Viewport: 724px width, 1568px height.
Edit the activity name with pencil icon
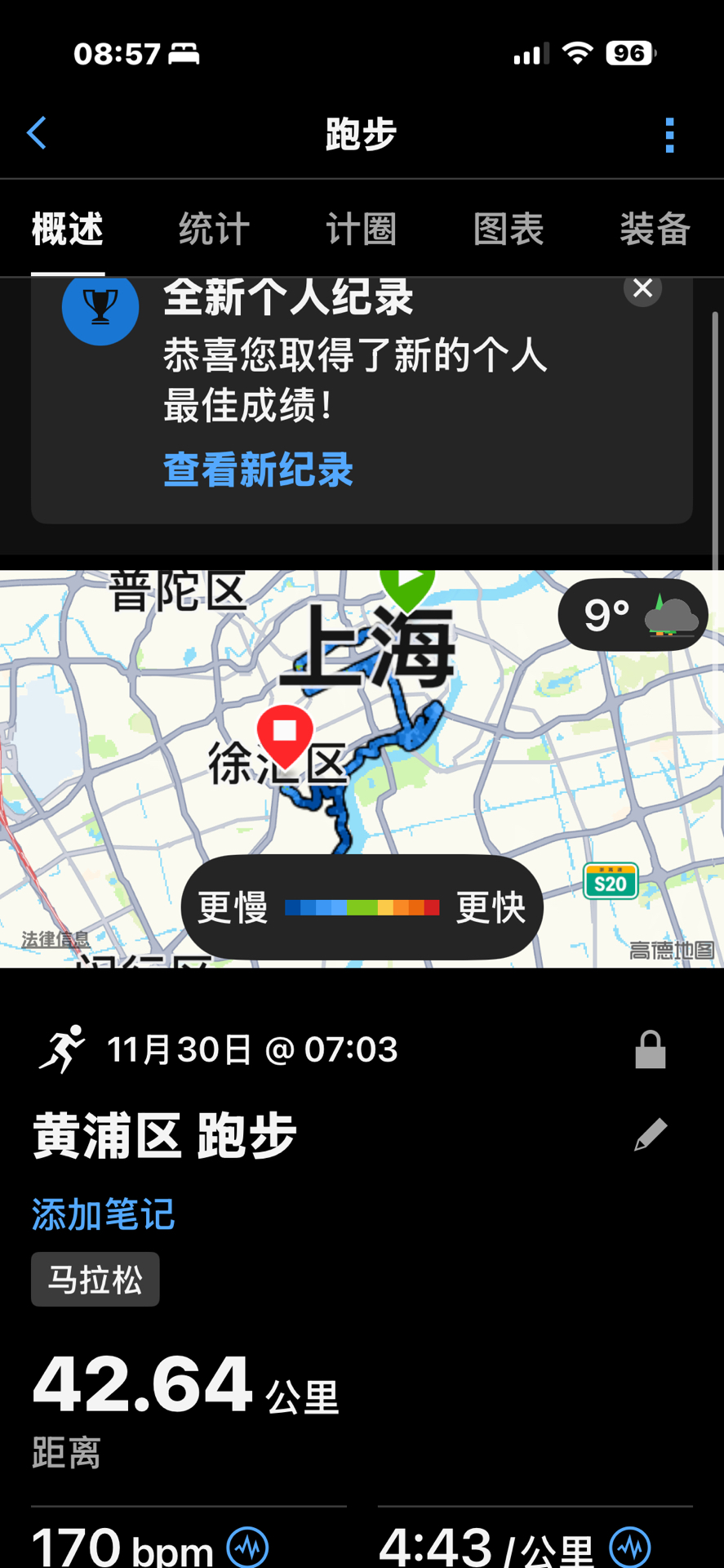point(651,1135)
